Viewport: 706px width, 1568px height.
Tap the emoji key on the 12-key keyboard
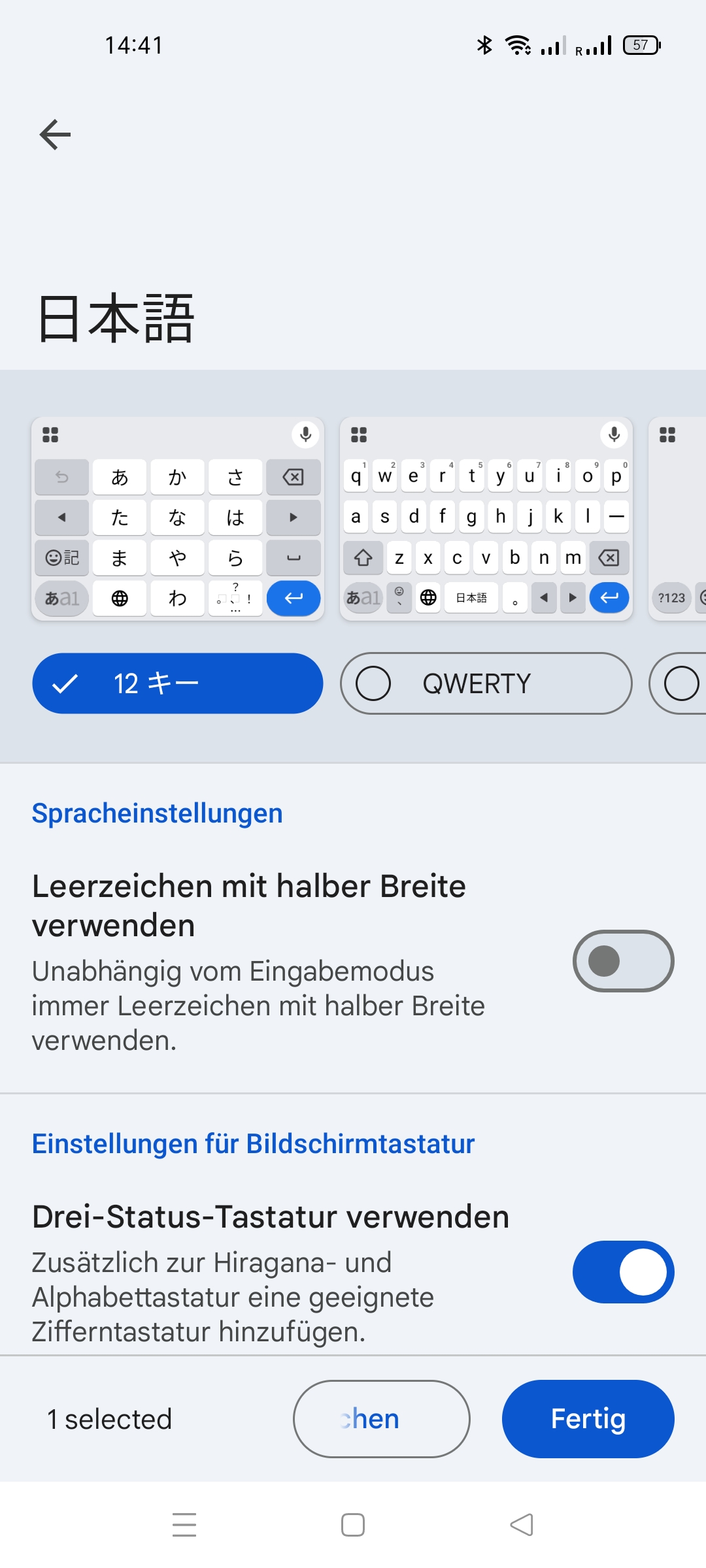tap(61, 557)
